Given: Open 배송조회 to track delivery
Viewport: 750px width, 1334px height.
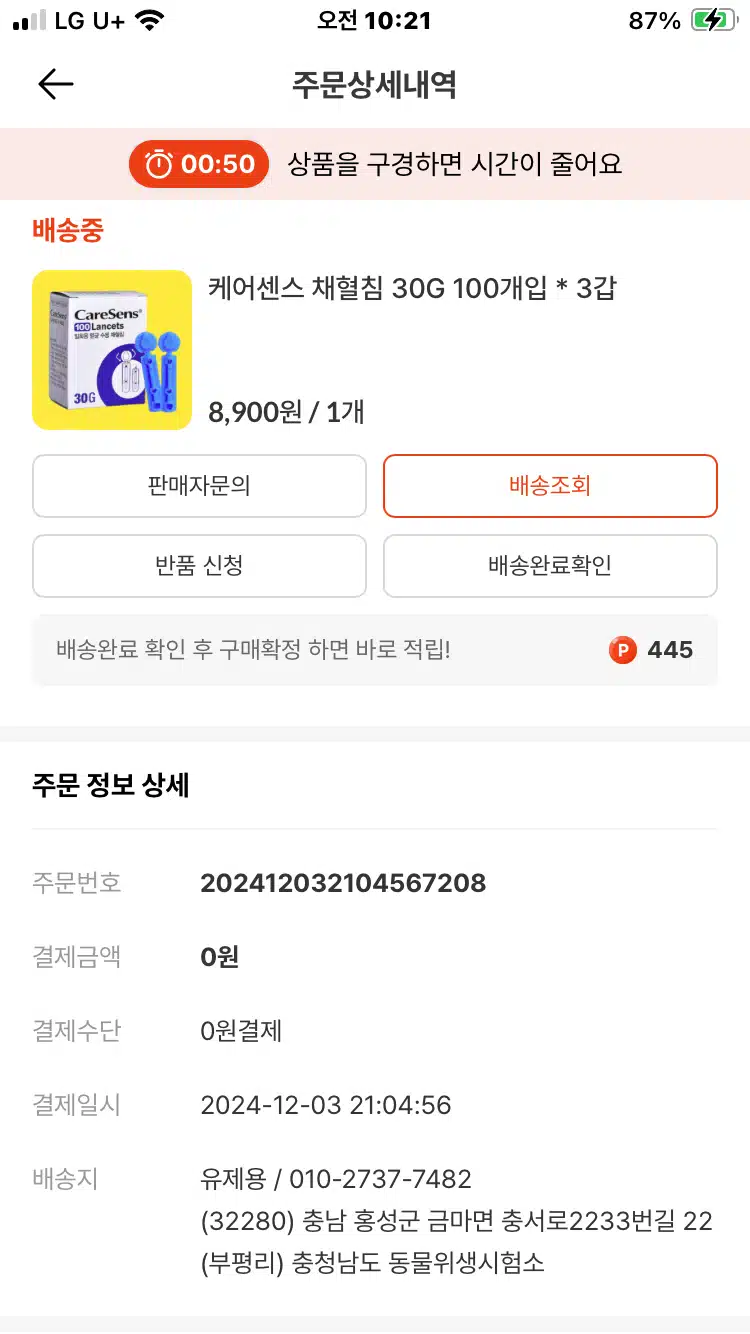Looking at the screenshot, I should 550,486.
